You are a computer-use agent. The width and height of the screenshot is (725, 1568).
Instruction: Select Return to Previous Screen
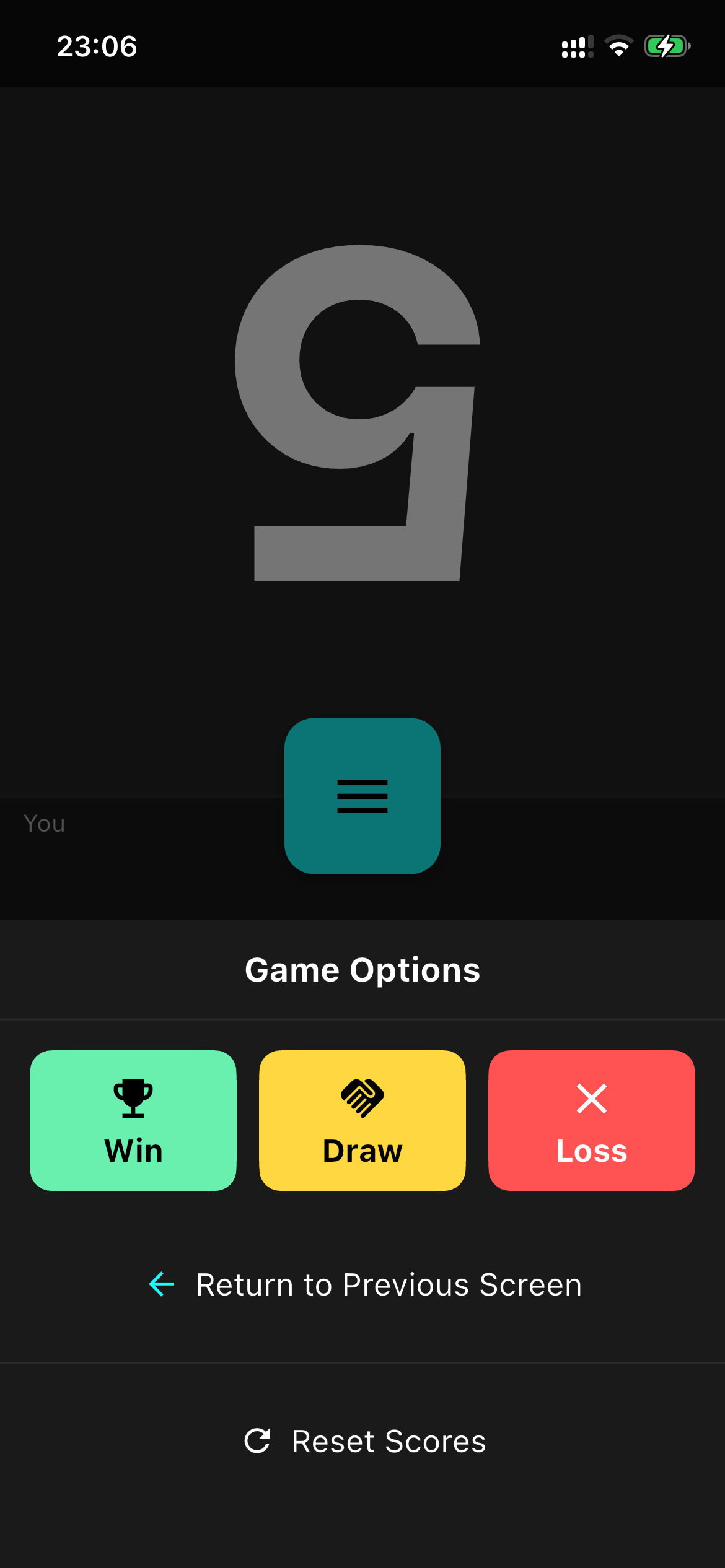(362, 1284)
